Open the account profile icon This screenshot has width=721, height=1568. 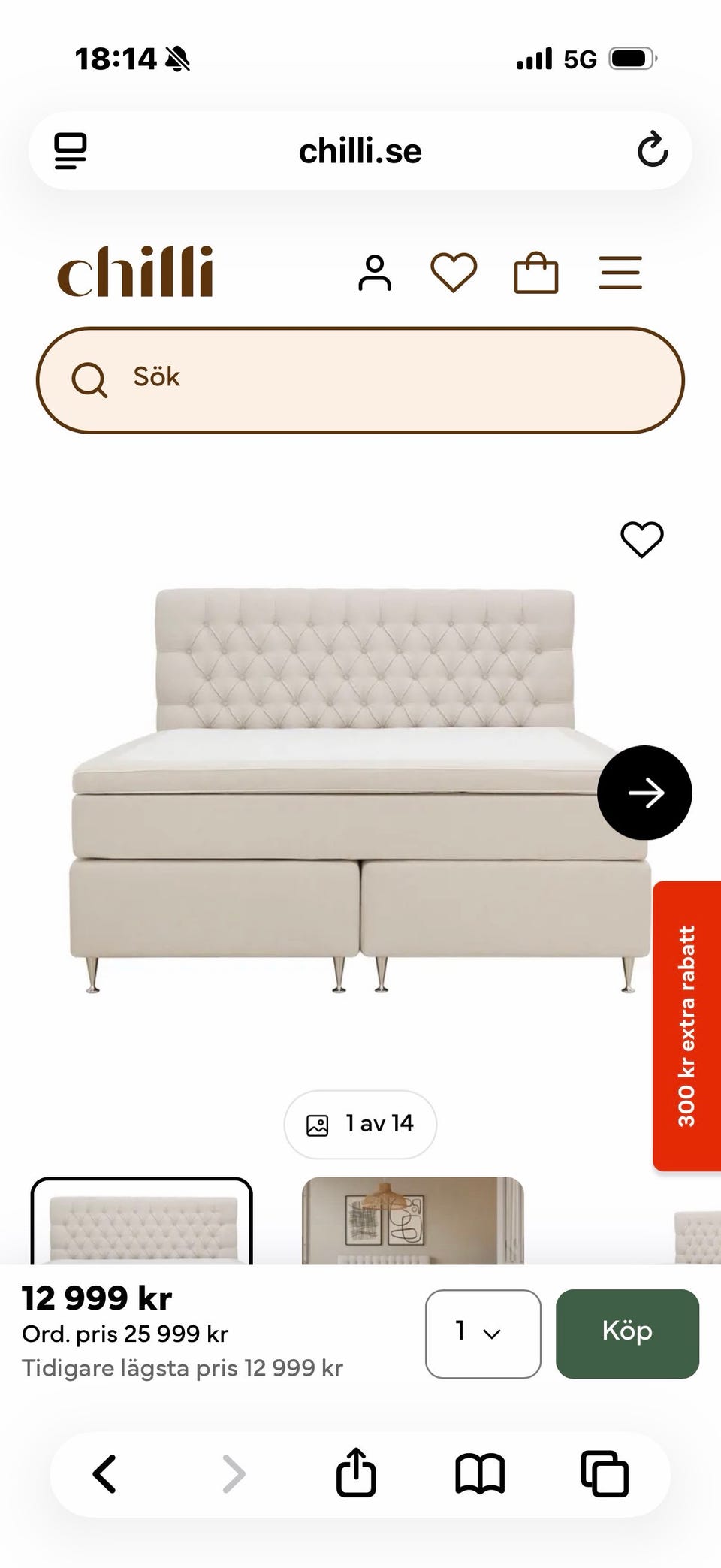point(375,272)
